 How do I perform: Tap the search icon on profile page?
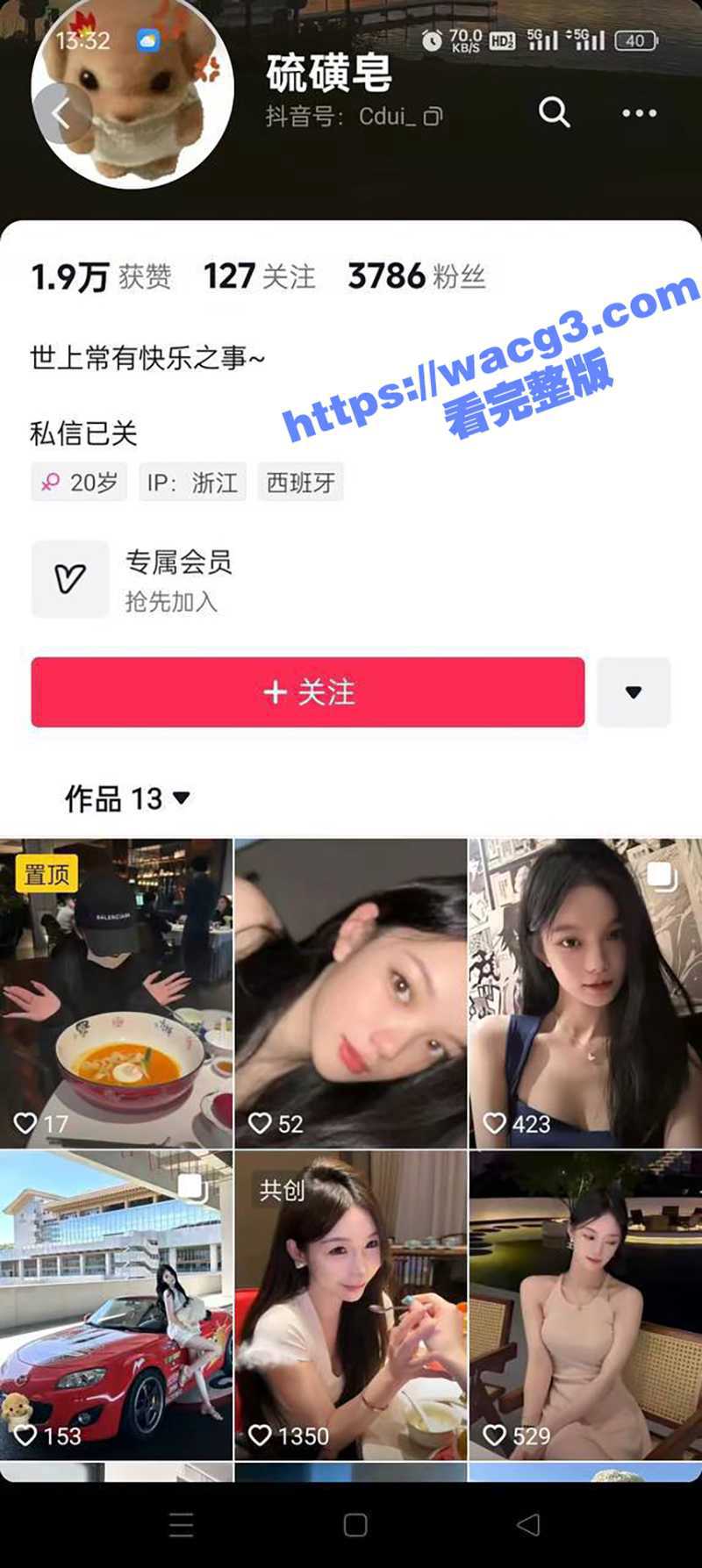tap(553, 113)
